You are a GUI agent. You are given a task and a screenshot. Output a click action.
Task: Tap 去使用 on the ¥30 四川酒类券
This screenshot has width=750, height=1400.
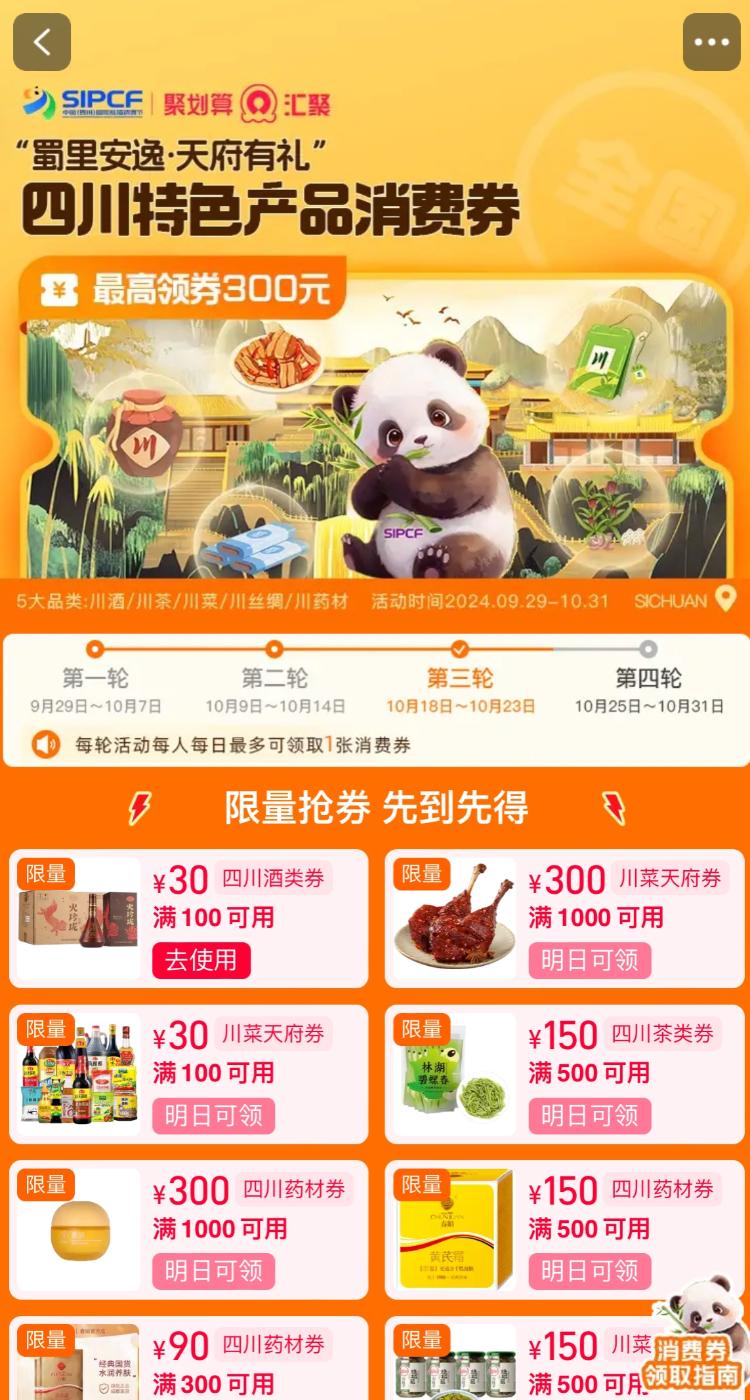[x=201, y=960]
